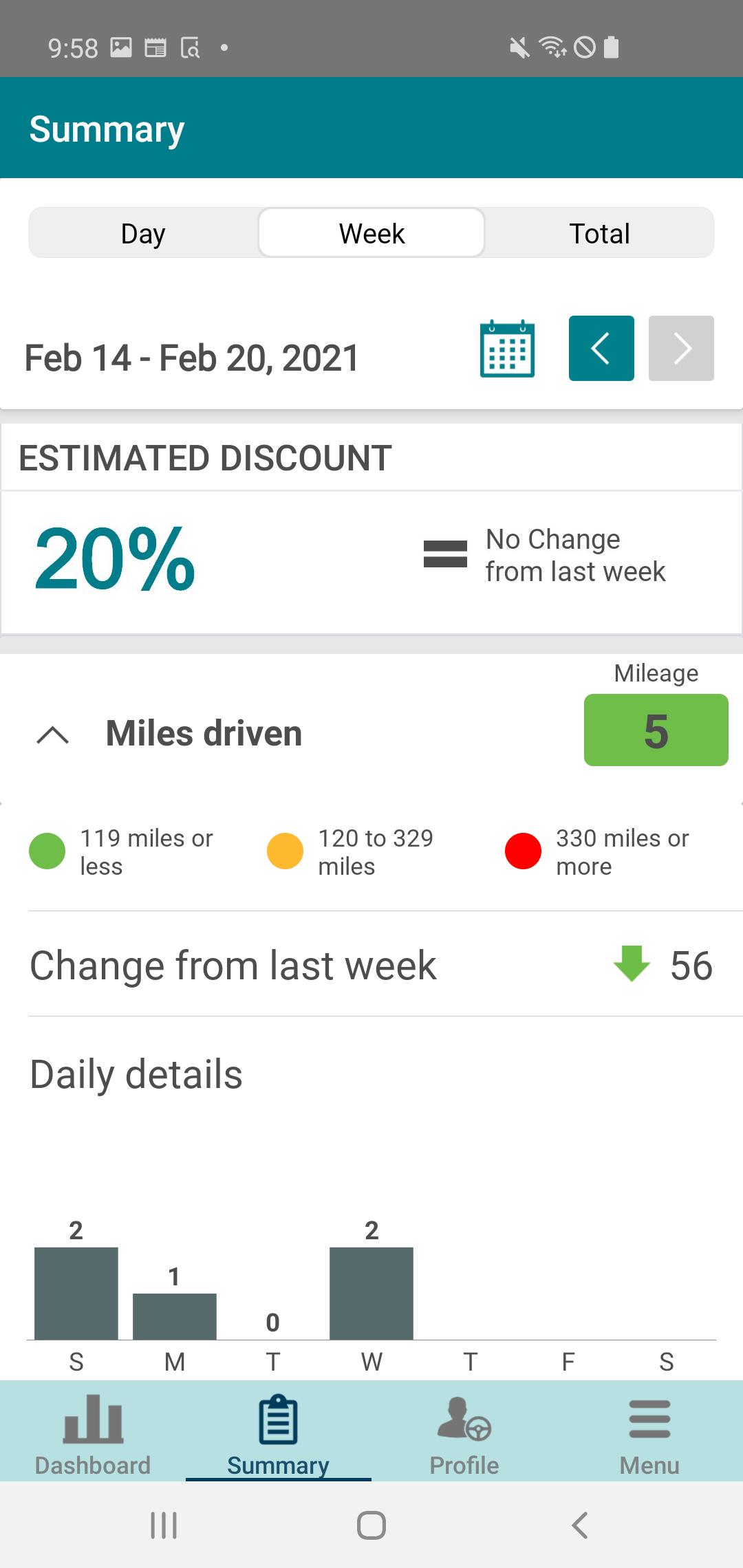Switch to the Day view
The height and width of the screenshot is (1568, 743).
pyautogui.click(x=143, y=233)
